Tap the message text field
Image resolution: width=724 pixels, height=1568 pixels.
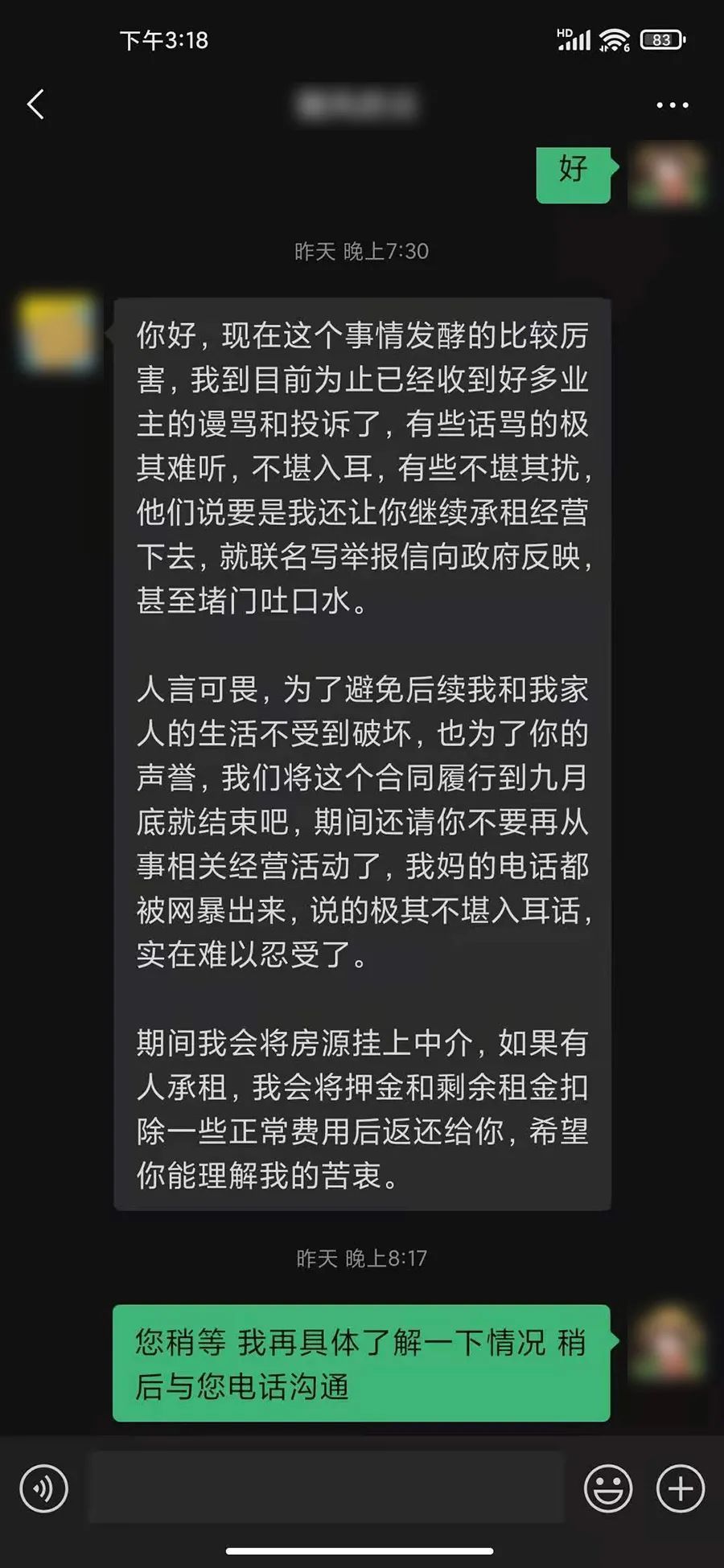tap(326, 1488)
